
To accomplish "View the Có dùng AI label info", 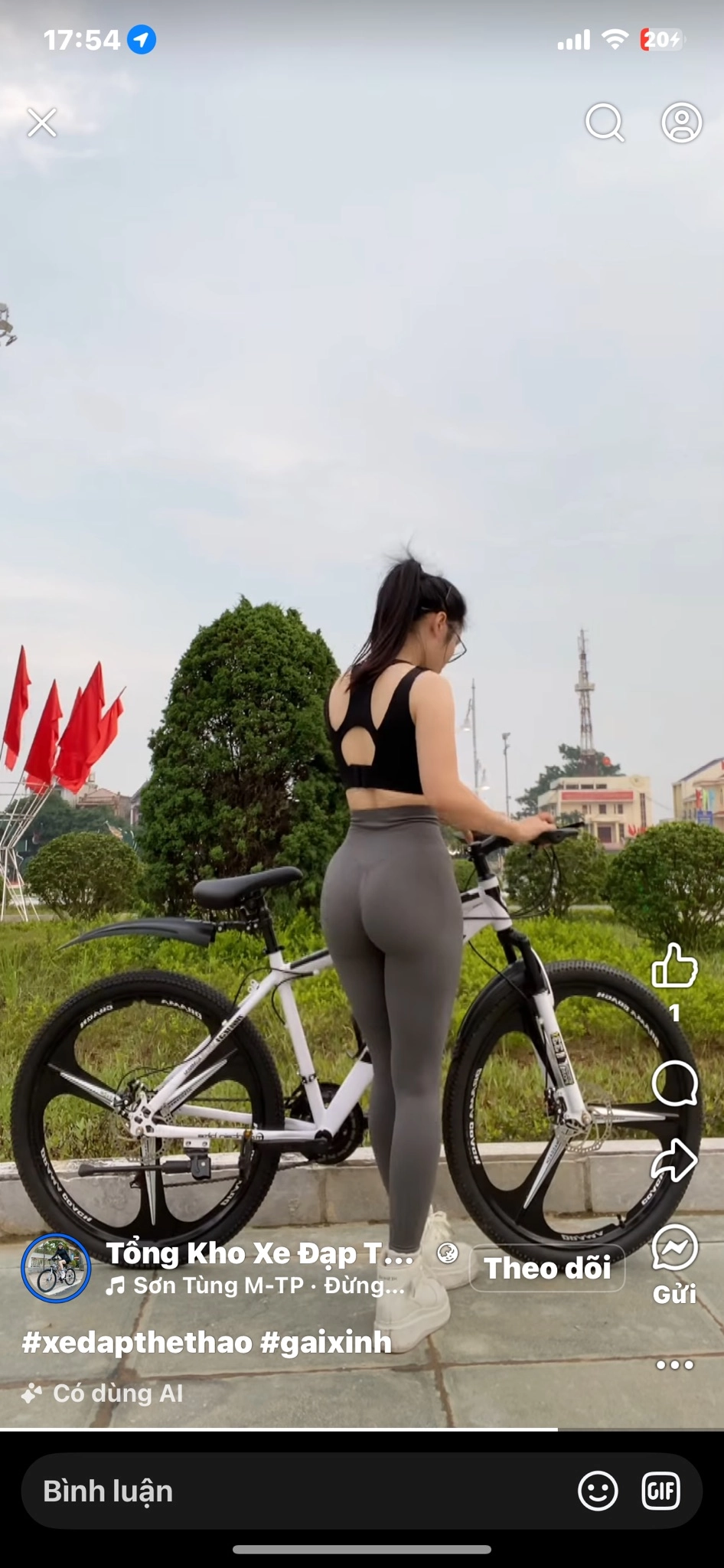I will [103, 1393].
